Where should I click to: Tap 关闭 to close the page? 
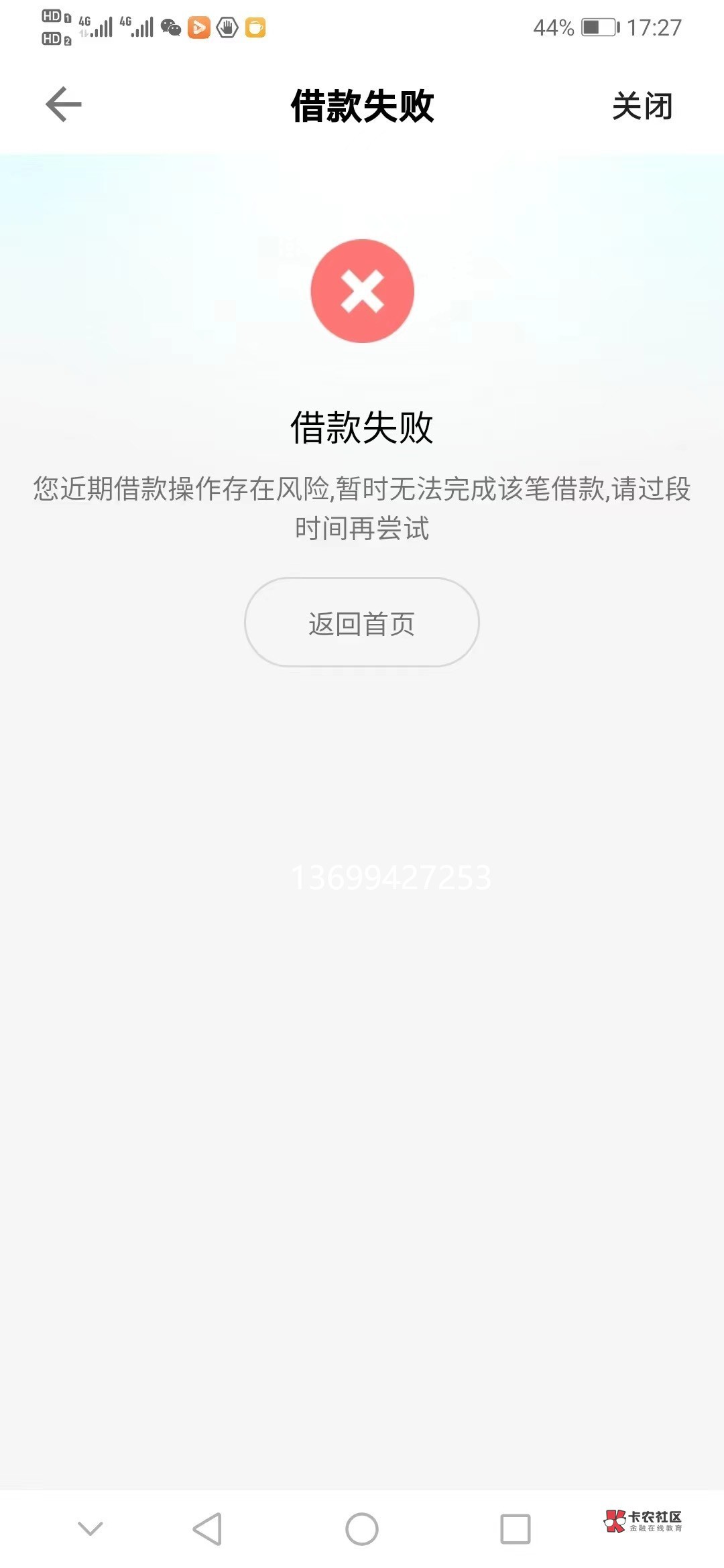pyautogui.click(x=642, y=106)
